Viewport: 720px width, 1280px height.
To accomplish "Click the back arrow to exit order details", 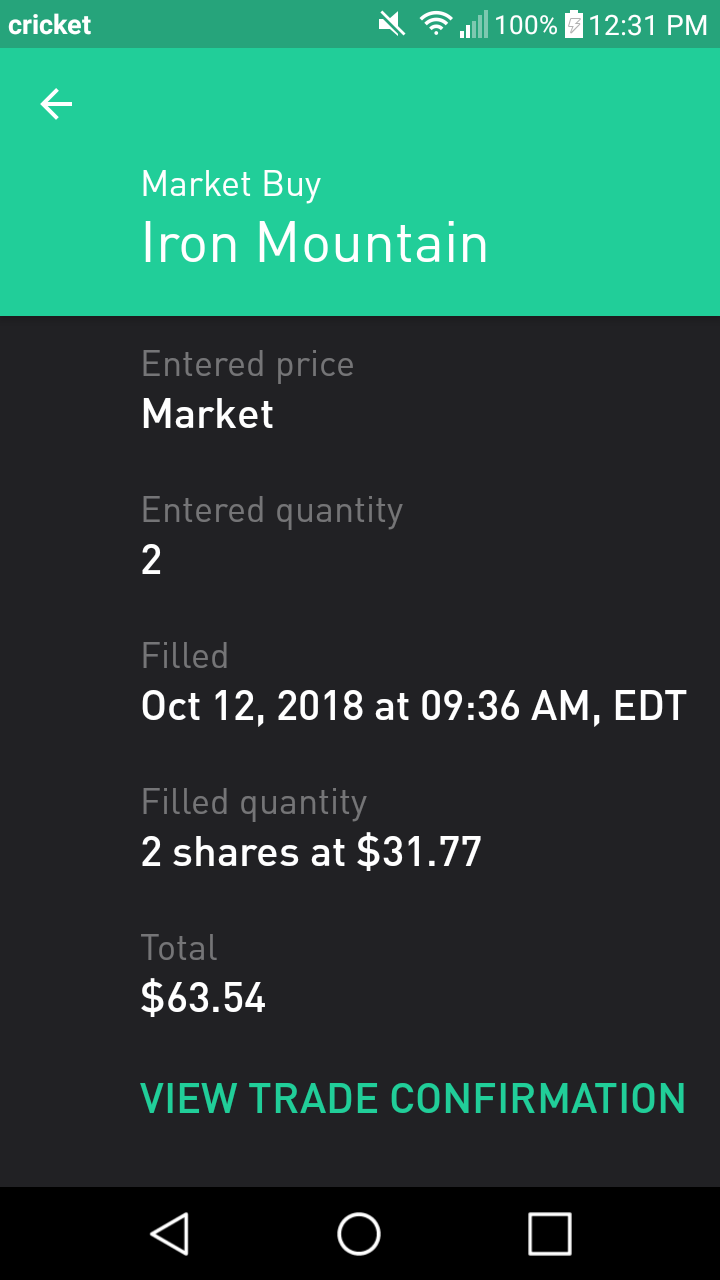I will tap(56, 103).
